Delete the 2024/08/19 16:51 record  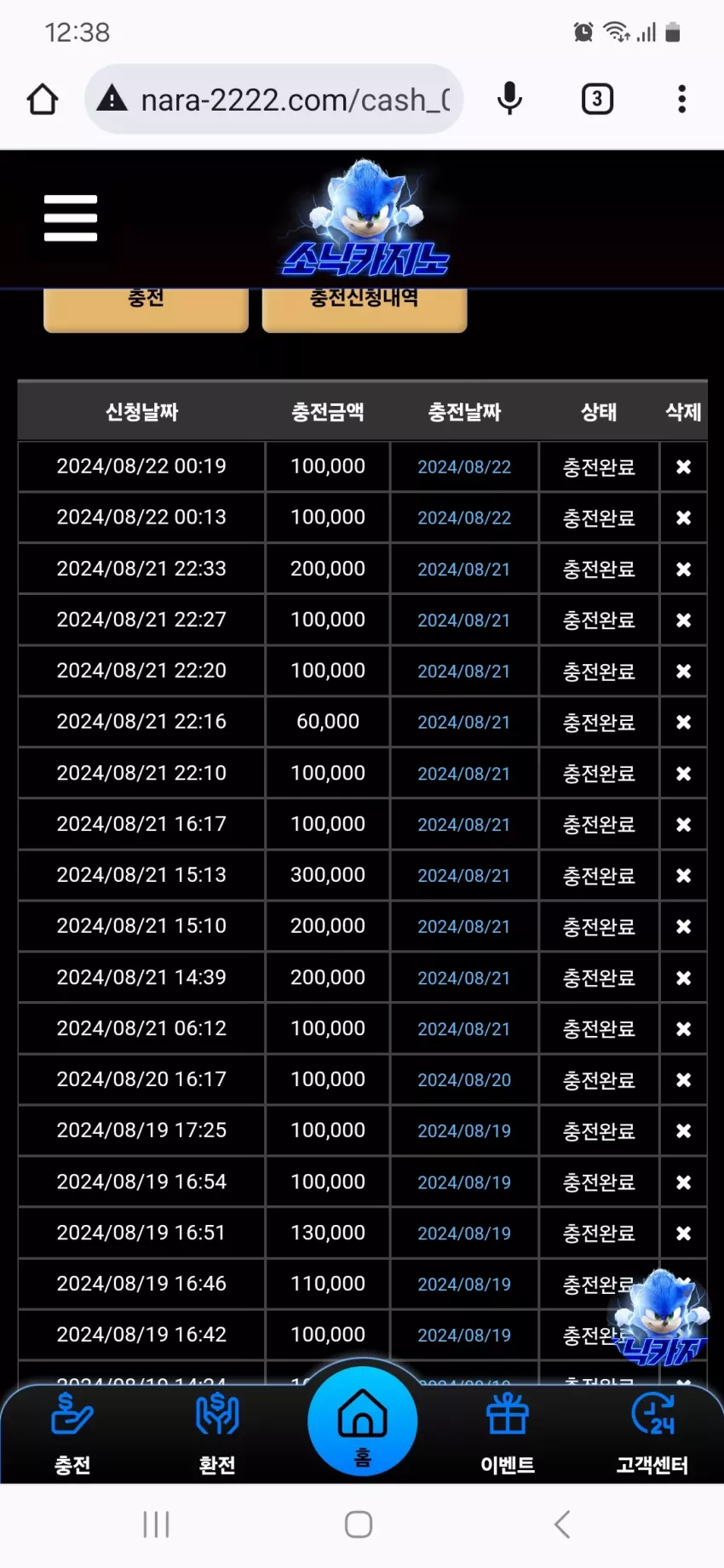click(x=683, y=1233)
